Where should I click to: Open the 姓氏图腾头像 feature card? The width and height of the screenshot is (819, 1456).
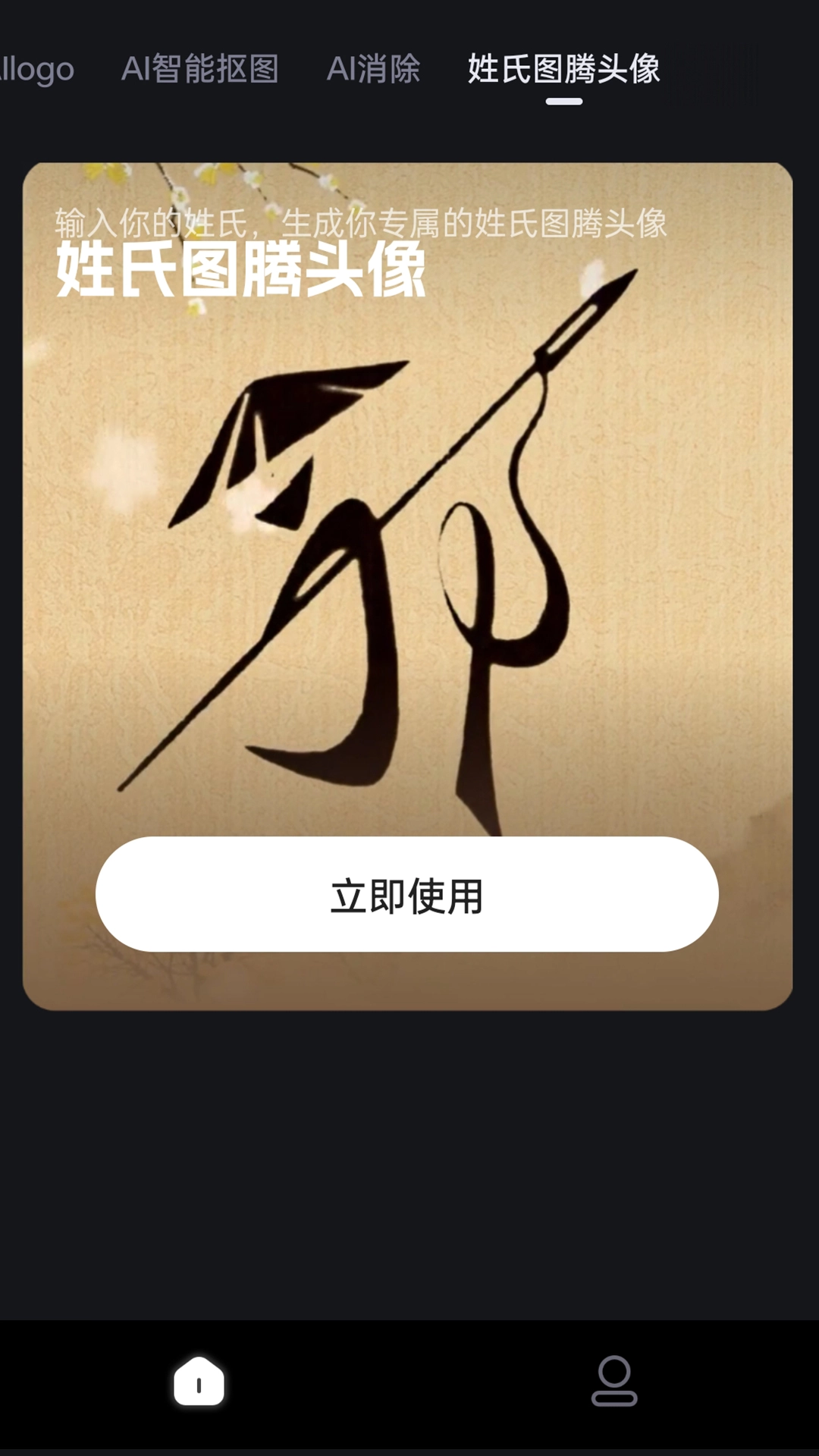407,531
